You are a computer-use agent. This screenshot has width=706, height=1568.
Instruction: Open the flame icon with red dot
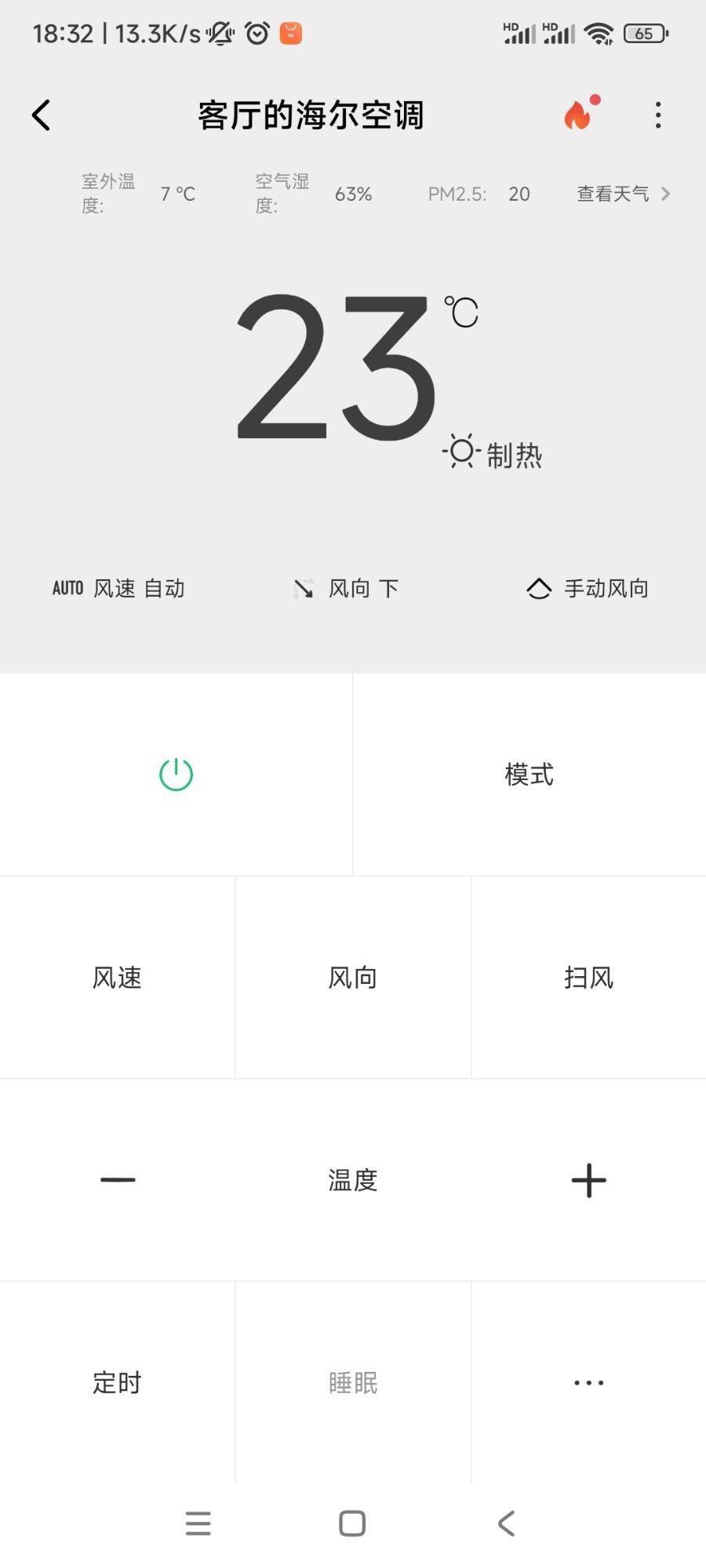[580, 113]
